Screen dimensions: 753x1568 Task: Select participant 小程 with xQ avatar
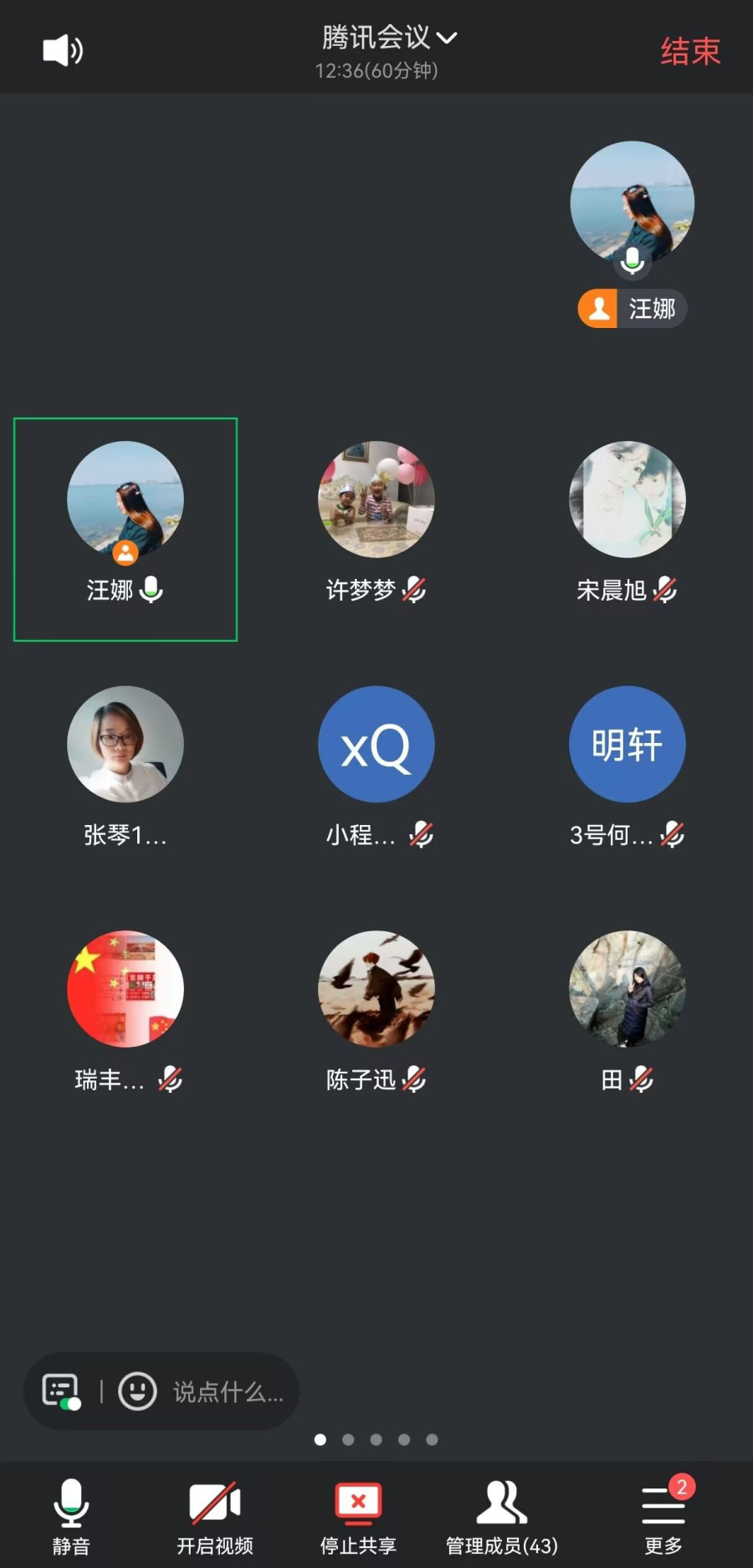point(376,745)
